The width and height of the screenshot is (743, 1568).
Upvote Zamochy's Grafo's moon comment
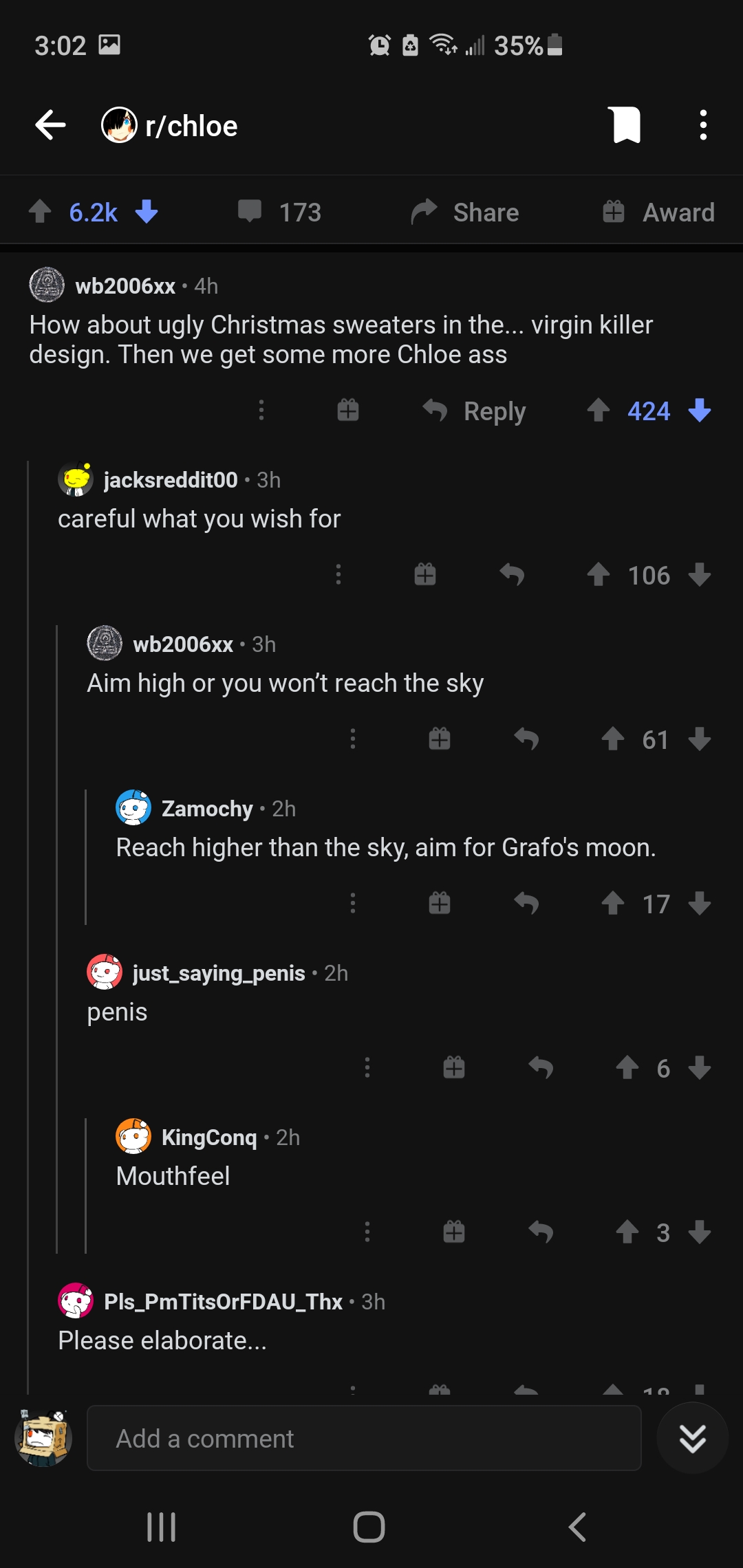(x=613, y=903)
